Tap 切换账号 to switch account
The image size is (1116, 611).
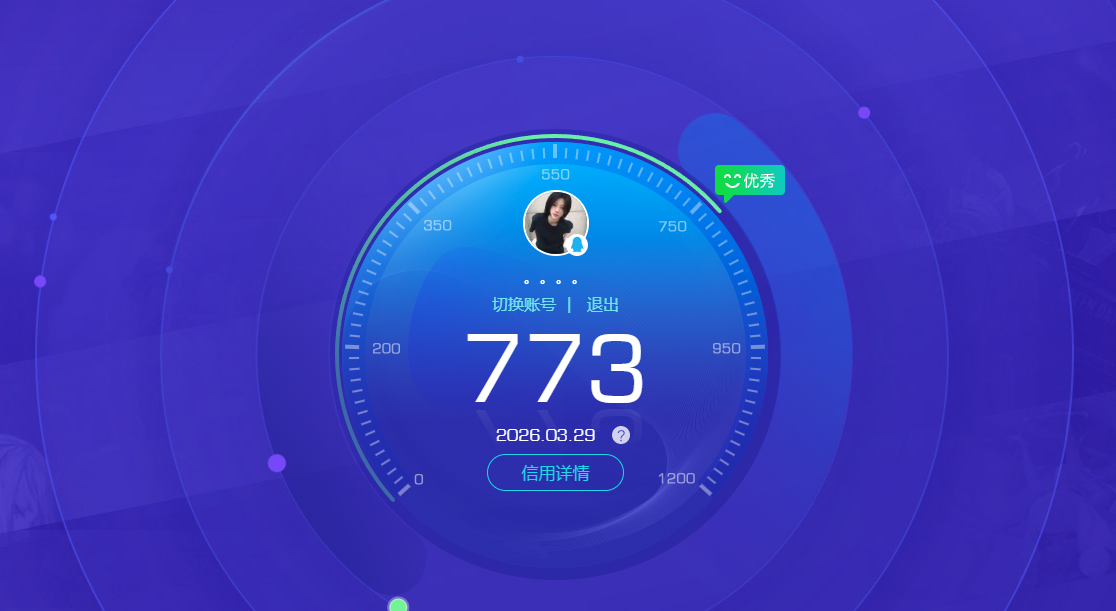524,305
